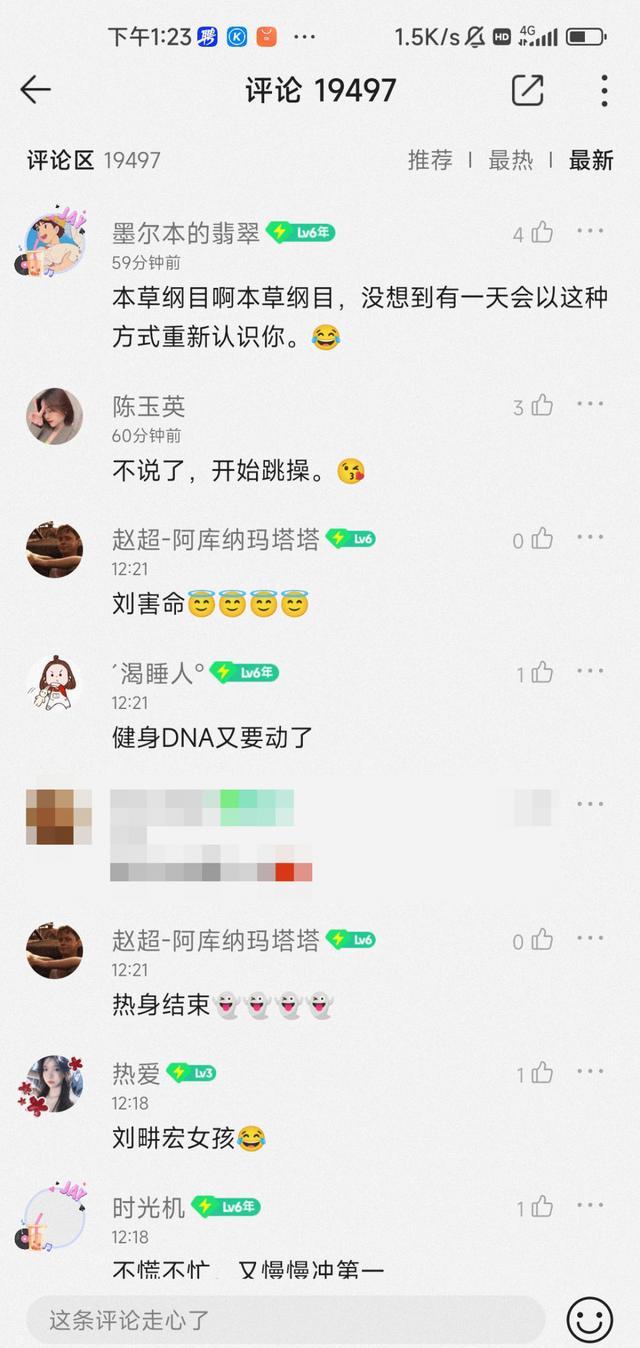
Task: Tap the 这条评论走心了 comment input box
Action: (x=285, y=1320)
